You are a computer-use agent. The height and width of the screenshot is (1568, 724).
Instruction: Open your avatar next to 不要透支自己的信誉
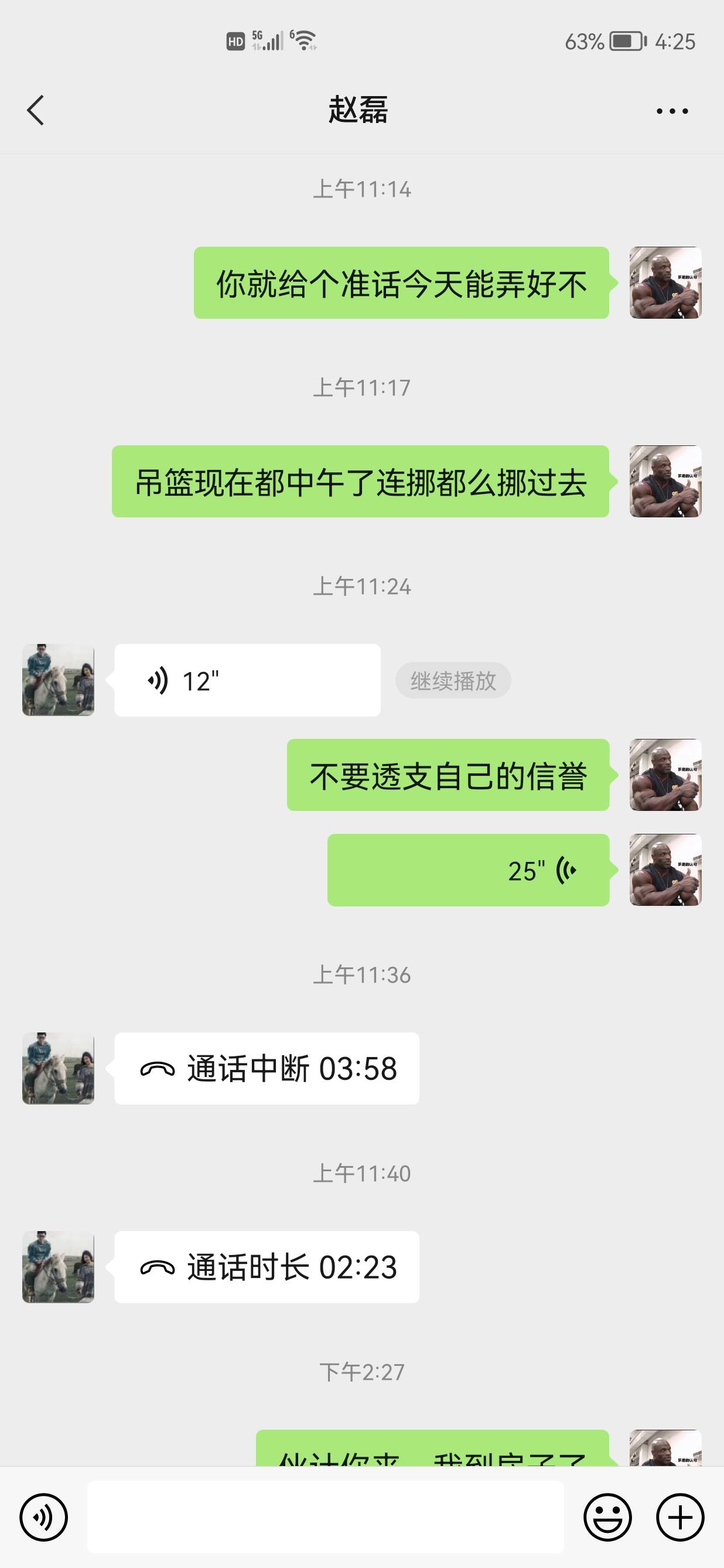tap(665, 775)
